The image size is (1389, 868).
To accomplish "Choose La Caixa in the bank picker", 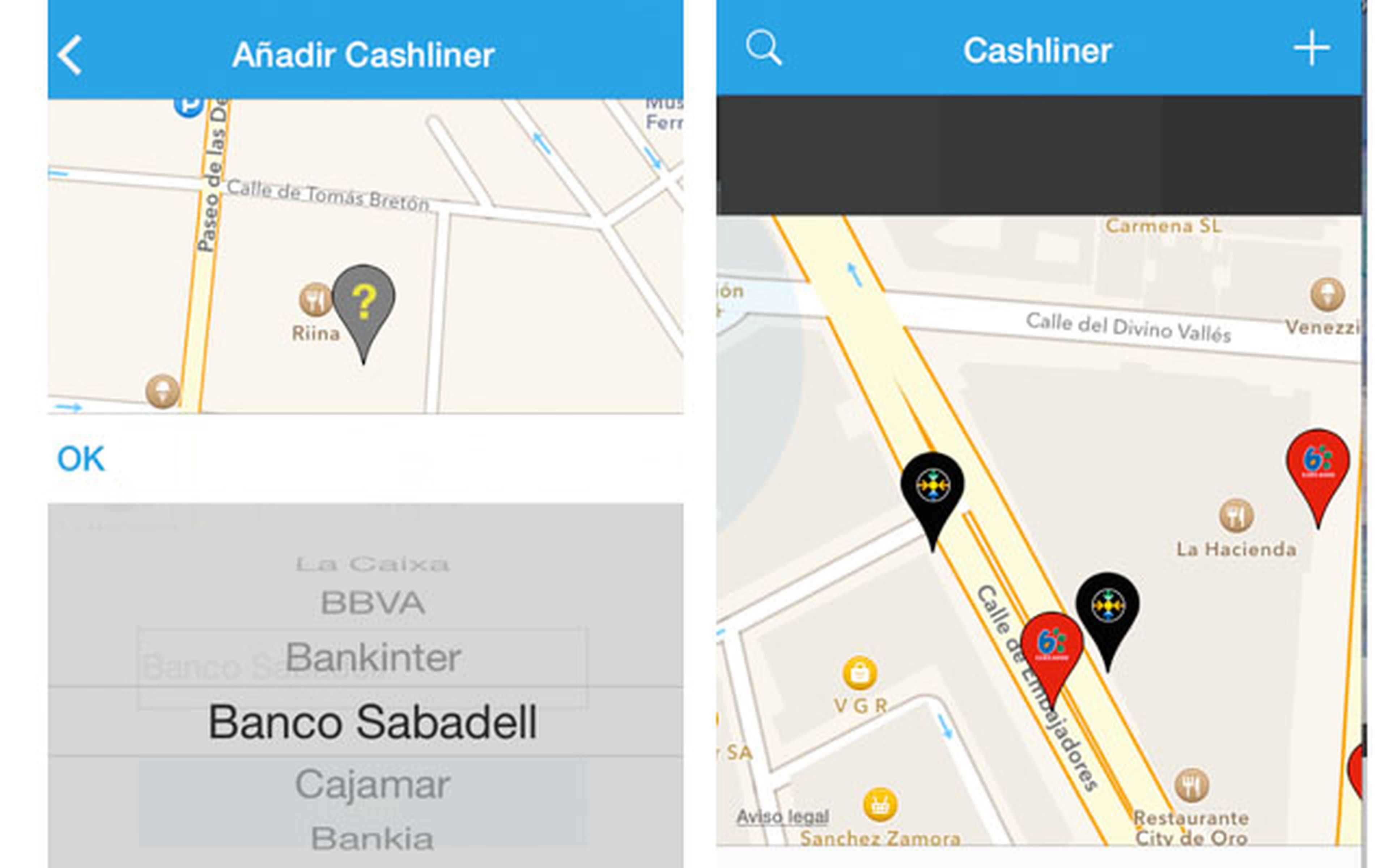I will [373, 564].
